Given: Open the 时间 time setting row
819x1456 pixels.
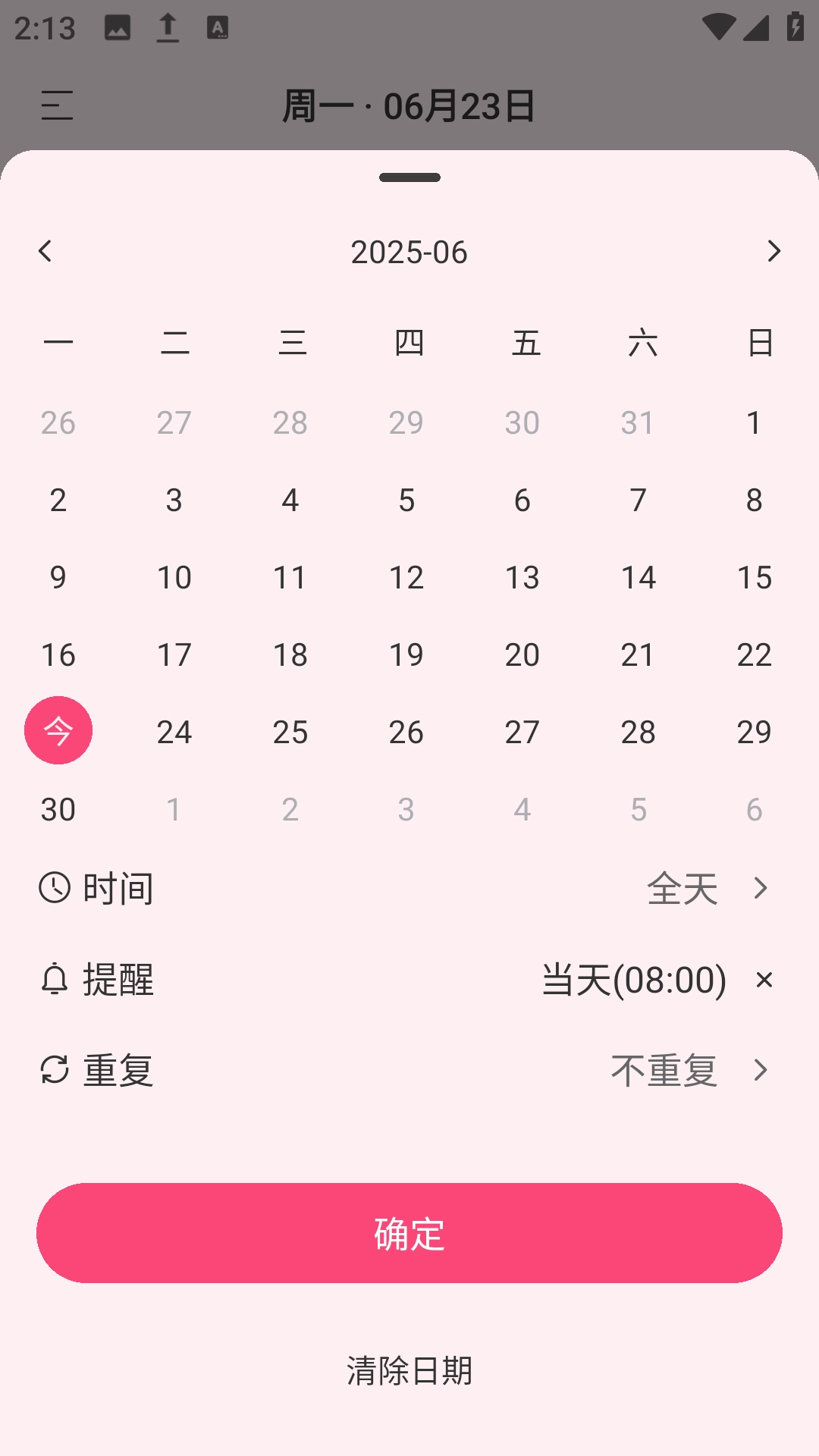Looking at the screenshot, I should pos(409,888).
